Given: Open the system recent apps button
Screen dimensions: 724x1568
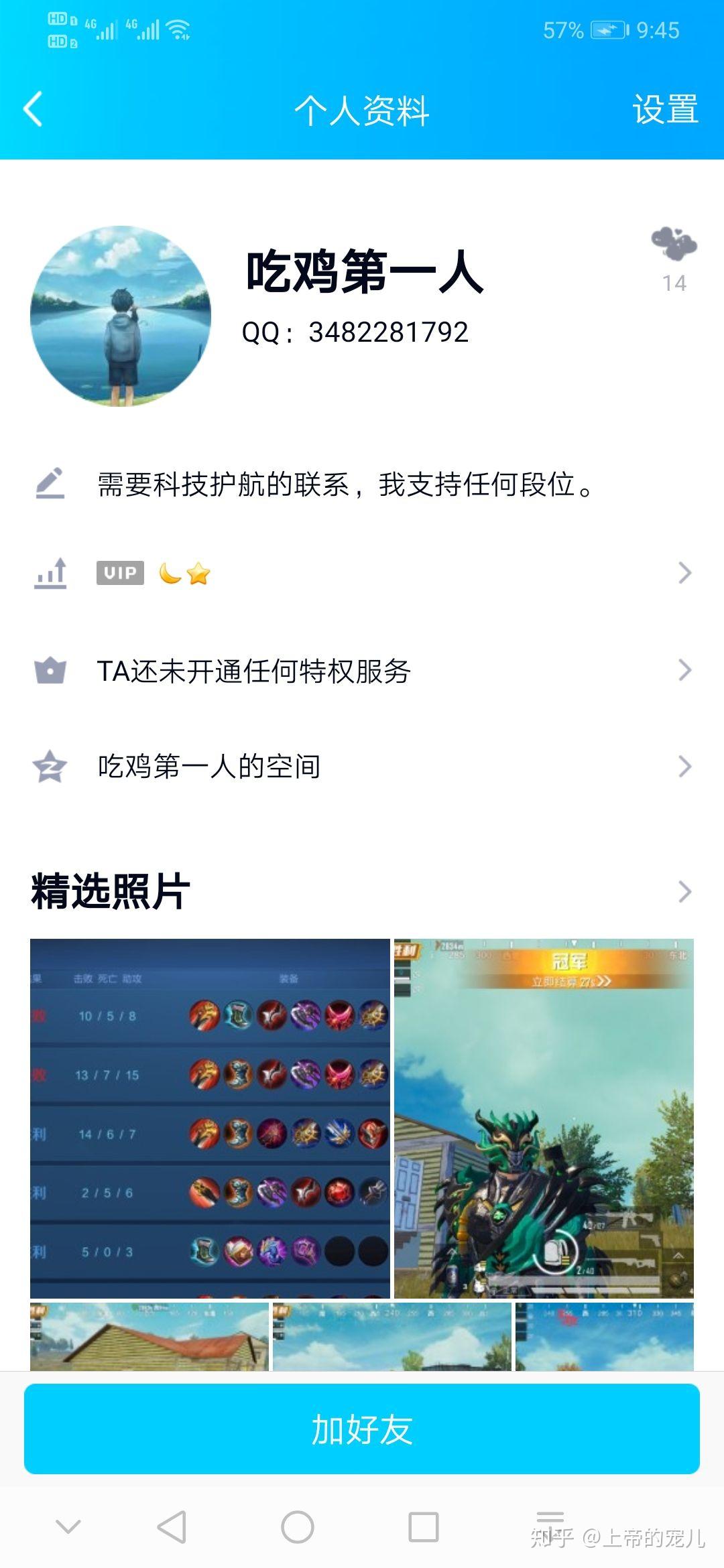Looking at the screenshot, I should pyautogui.click(x=423, y=1527).
